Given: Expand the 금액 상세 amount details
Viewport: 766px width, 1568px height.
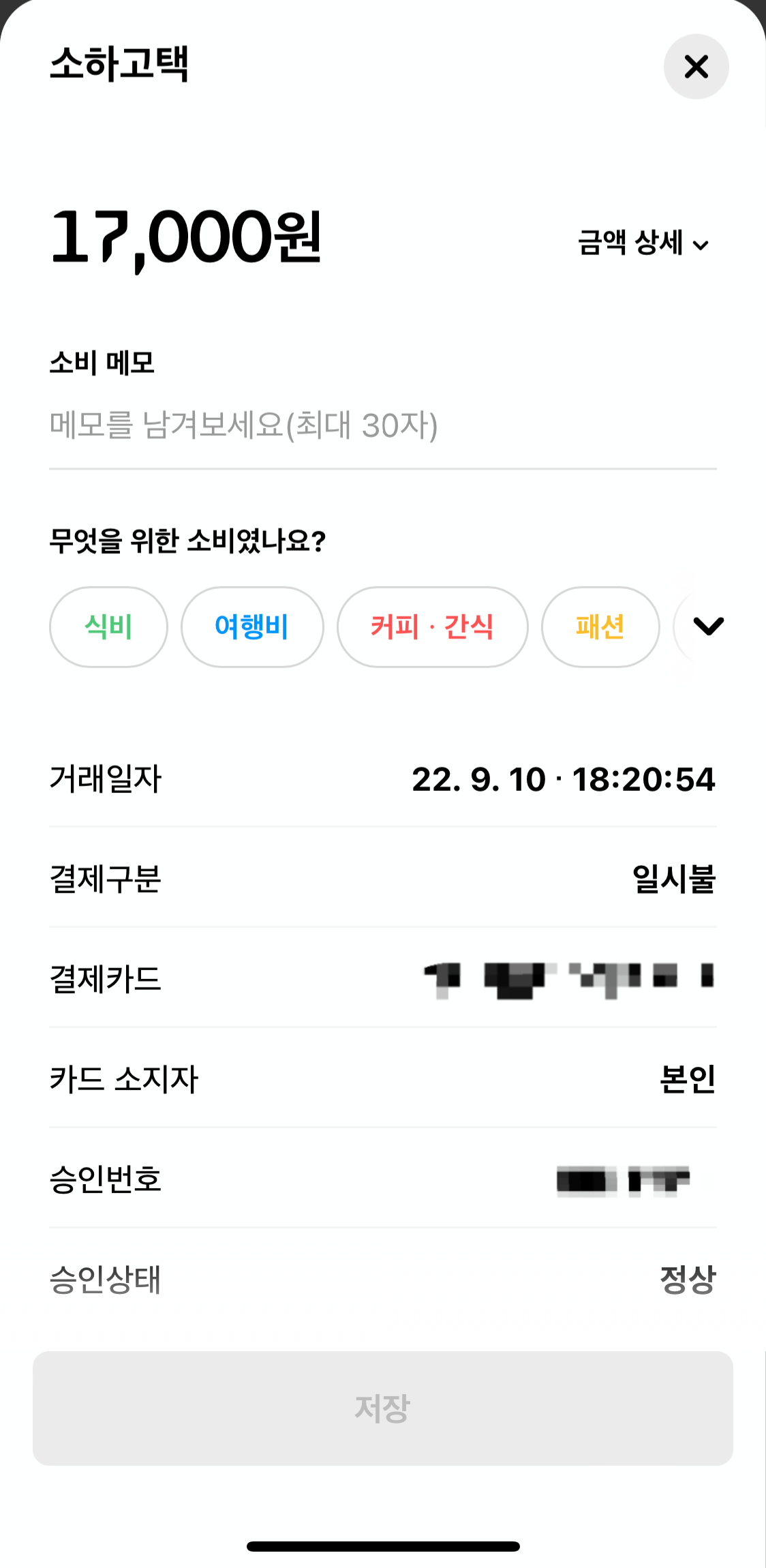Looking at the screenshot, I should click(x=643, y=243).
